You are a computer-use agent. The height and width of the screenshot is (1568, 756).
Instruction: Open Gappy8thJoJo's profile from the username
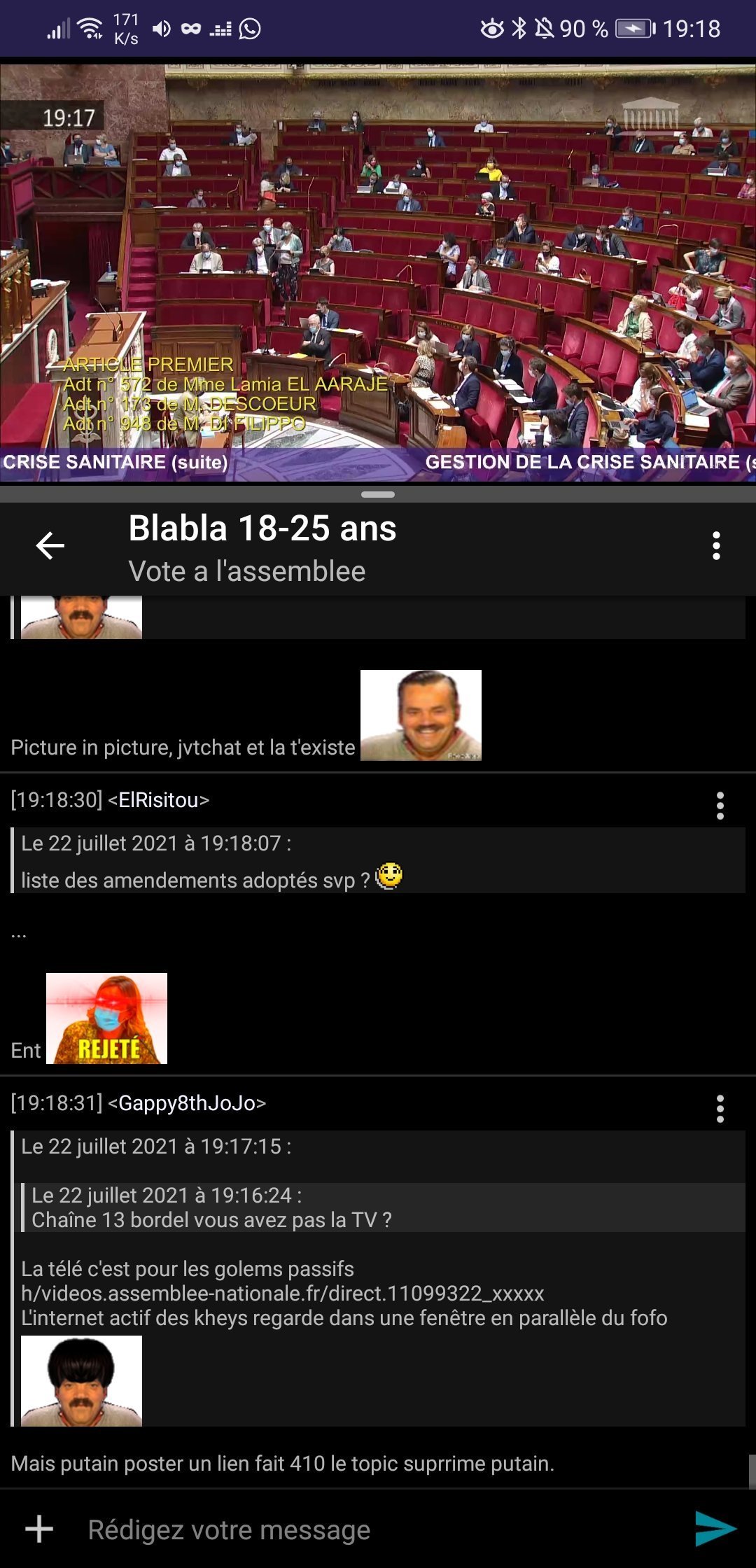click(x=187, y=1103)
